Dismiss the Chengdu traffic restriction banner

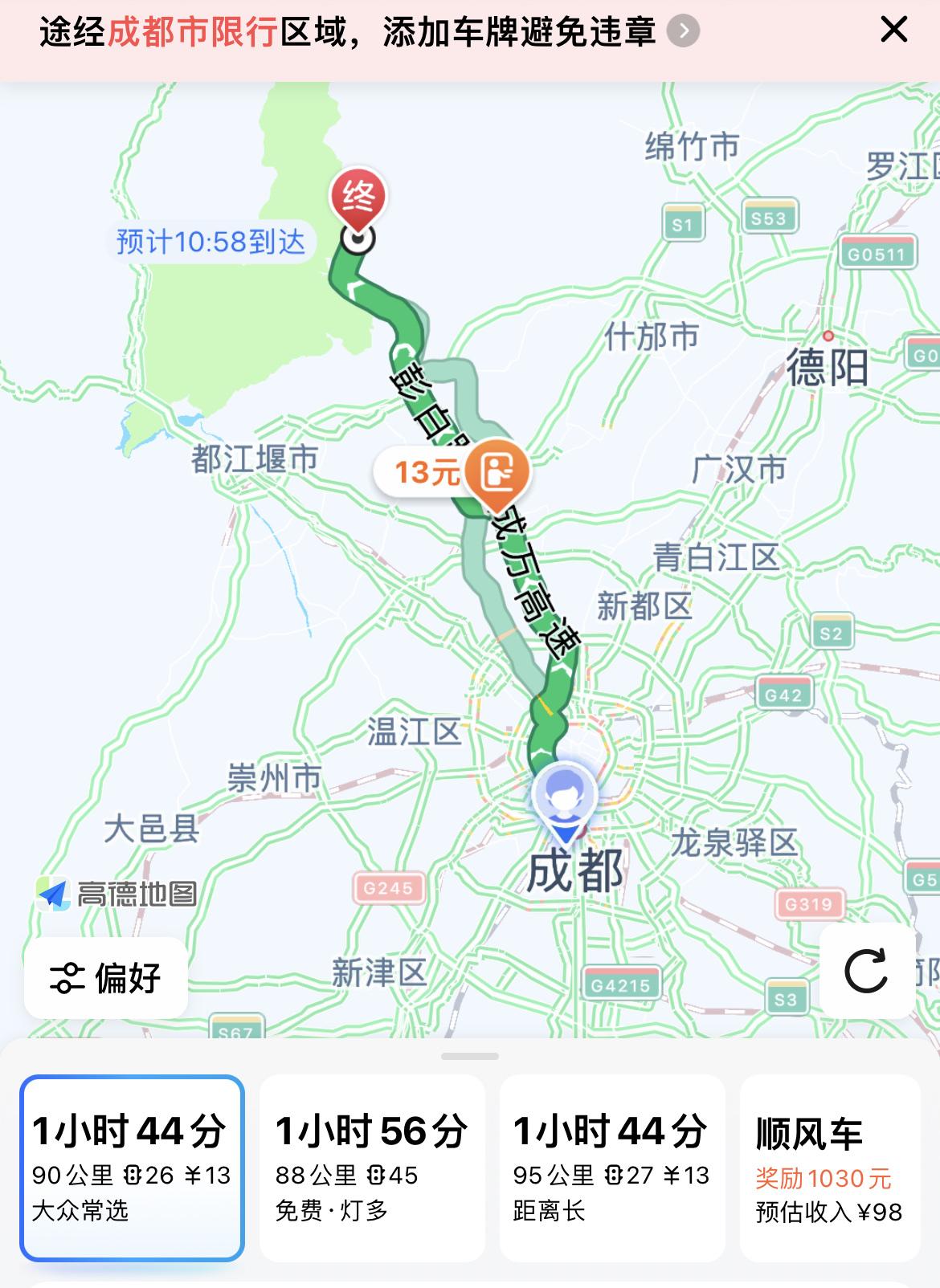pos(893,31)
